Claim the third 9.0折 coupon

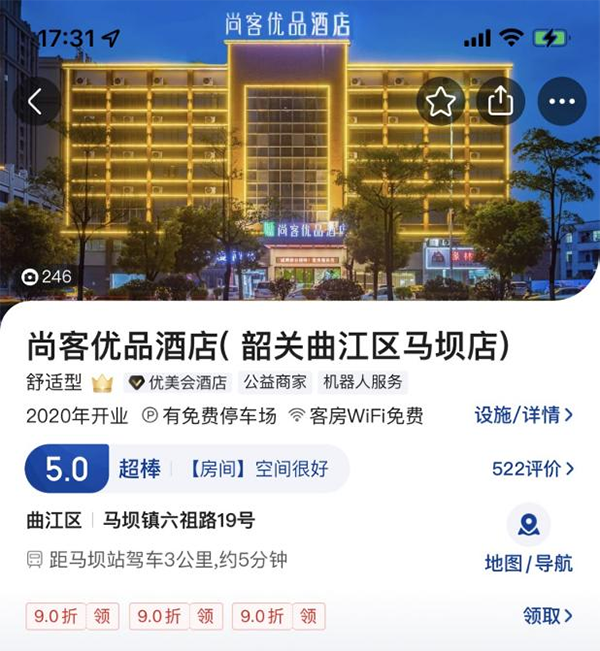[279, 616]
